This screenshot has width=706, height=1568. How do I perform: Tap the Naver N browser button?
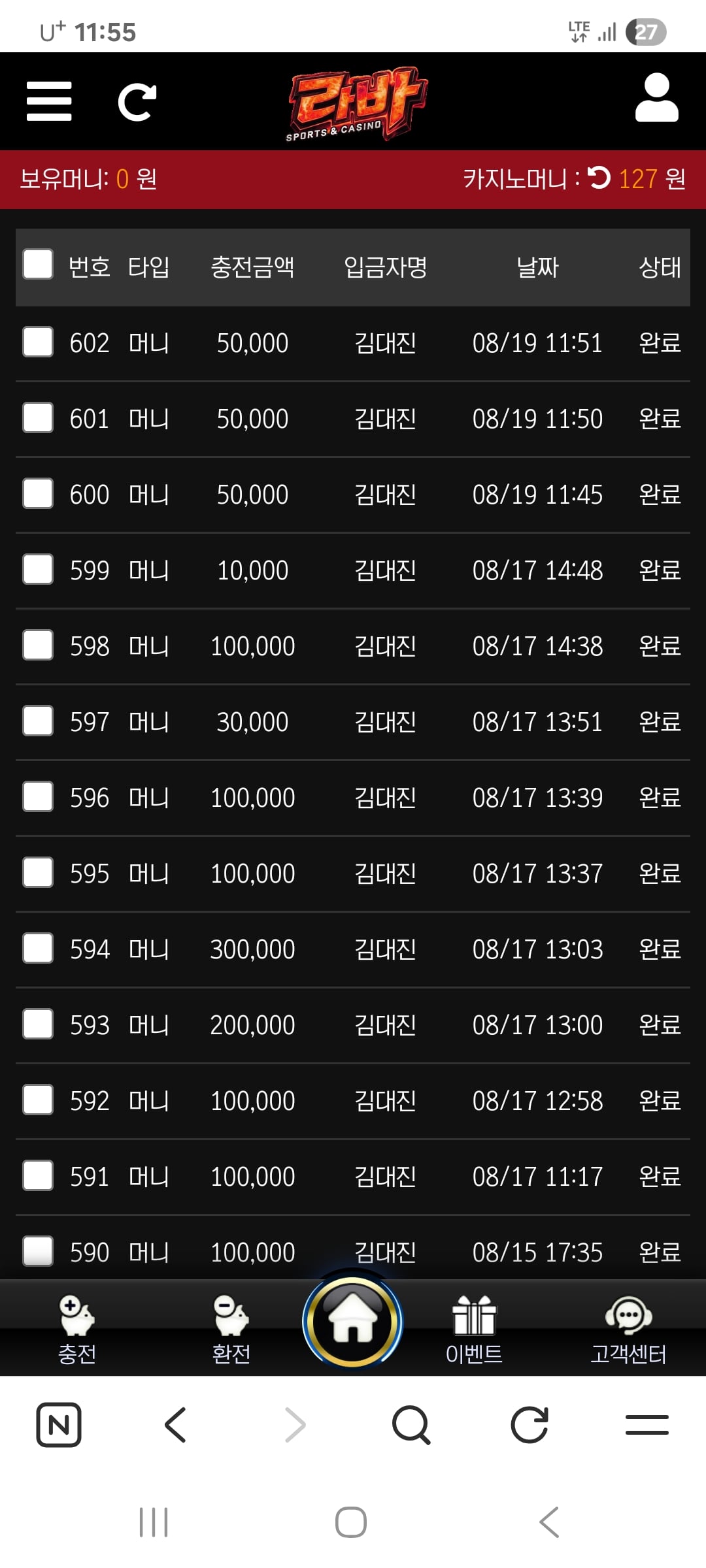tap(59, 1425)
